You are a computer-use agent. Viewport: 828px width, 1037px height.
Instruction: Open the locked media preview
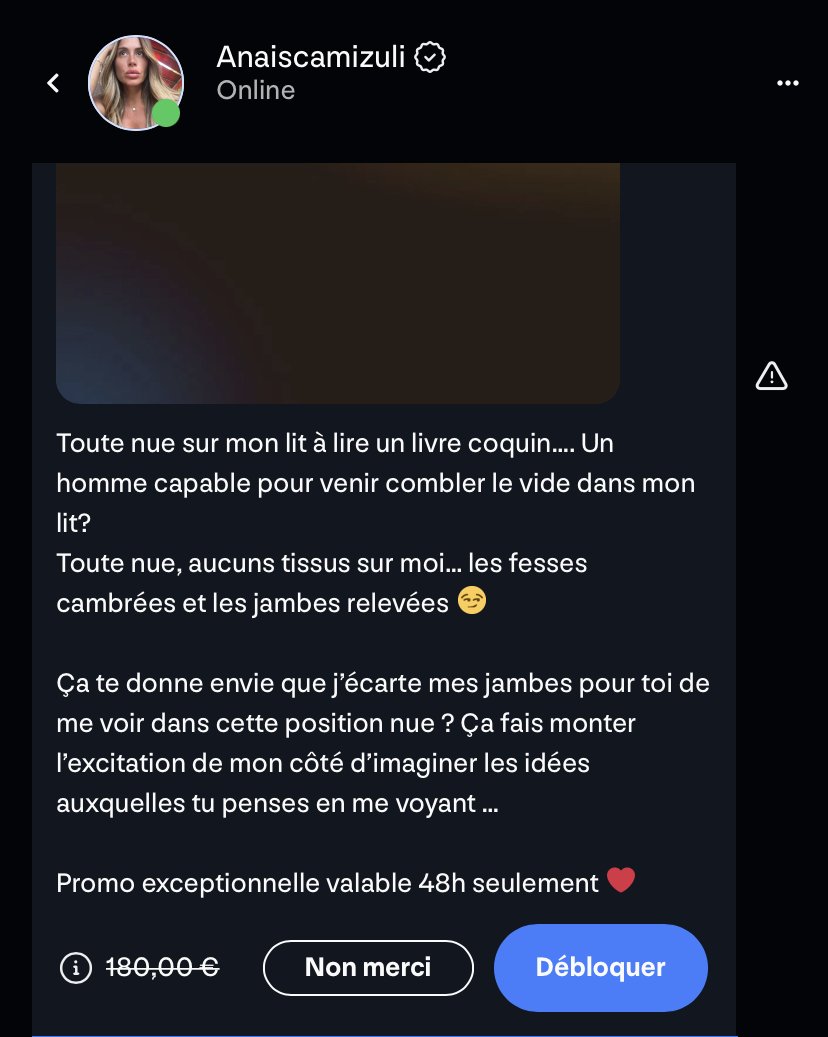(338, 284)
